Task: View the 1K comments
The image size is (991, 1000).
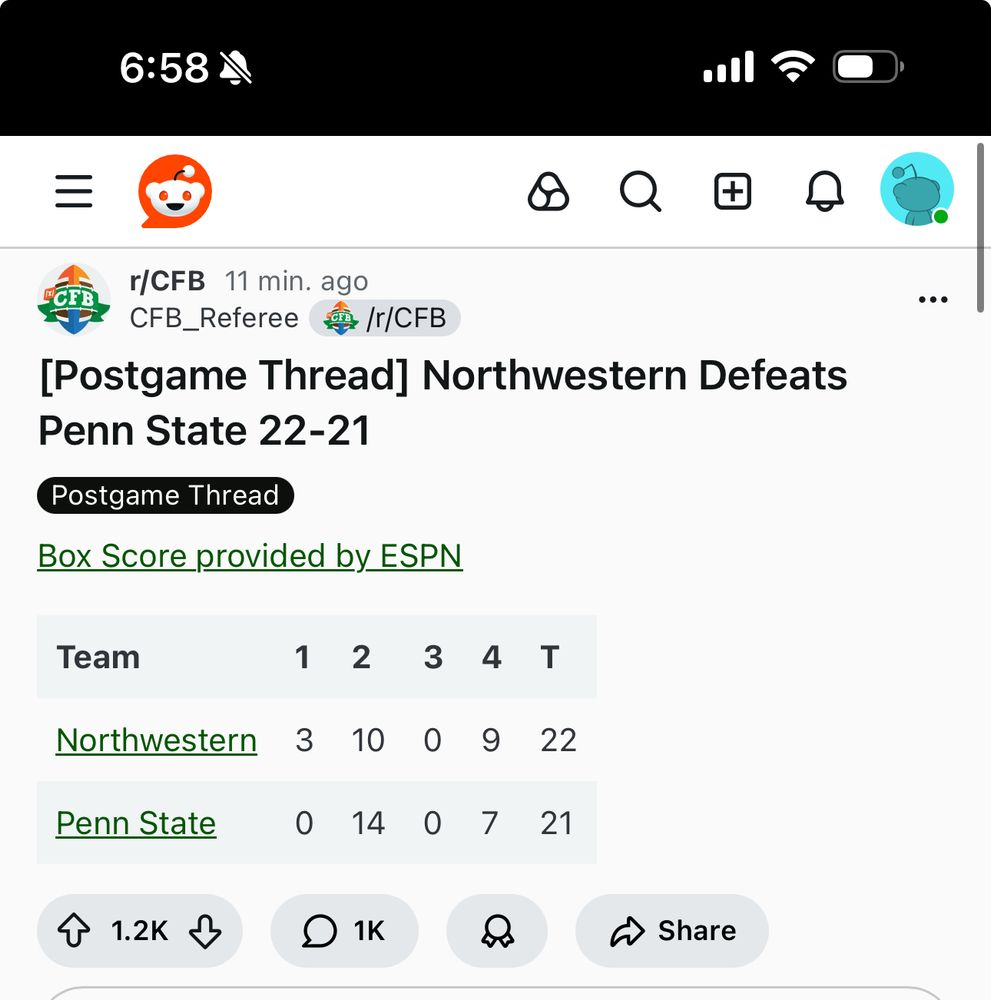Action: pyautogui.click(x=344, y=931)
